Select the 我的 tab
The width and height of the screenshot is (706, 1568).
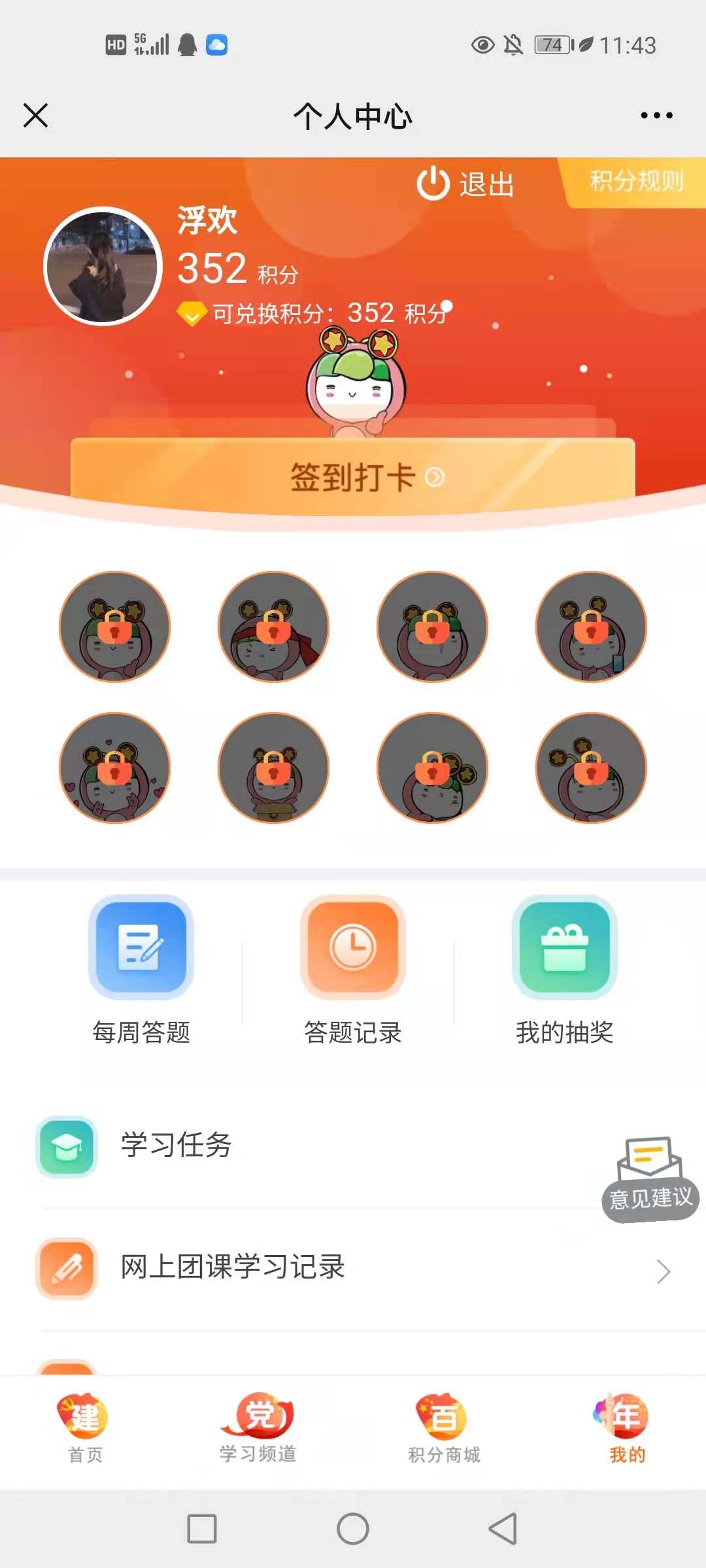click(x=626, y=1428)
